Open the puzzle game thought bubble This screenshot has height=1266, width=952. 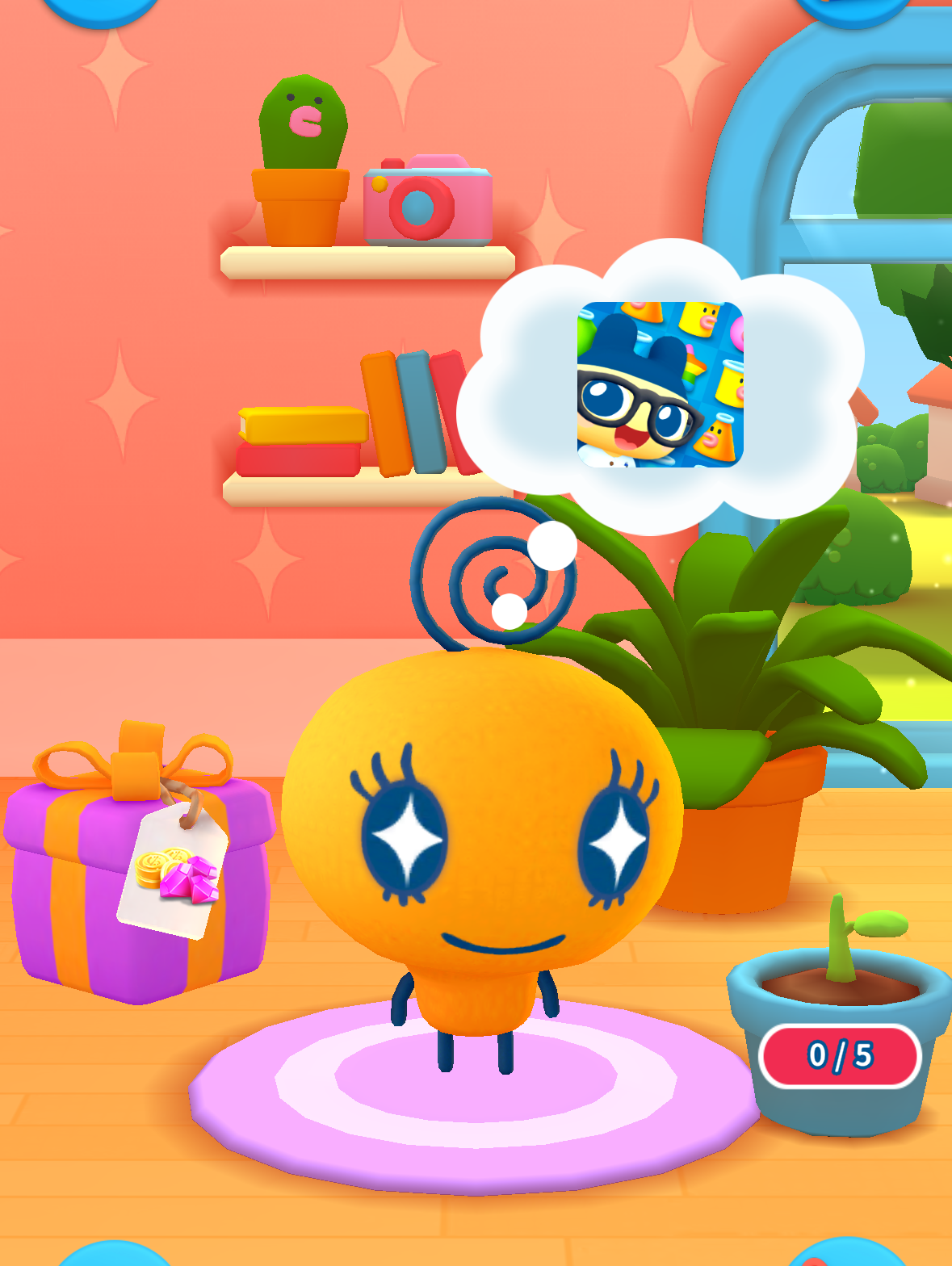(660, 384)
